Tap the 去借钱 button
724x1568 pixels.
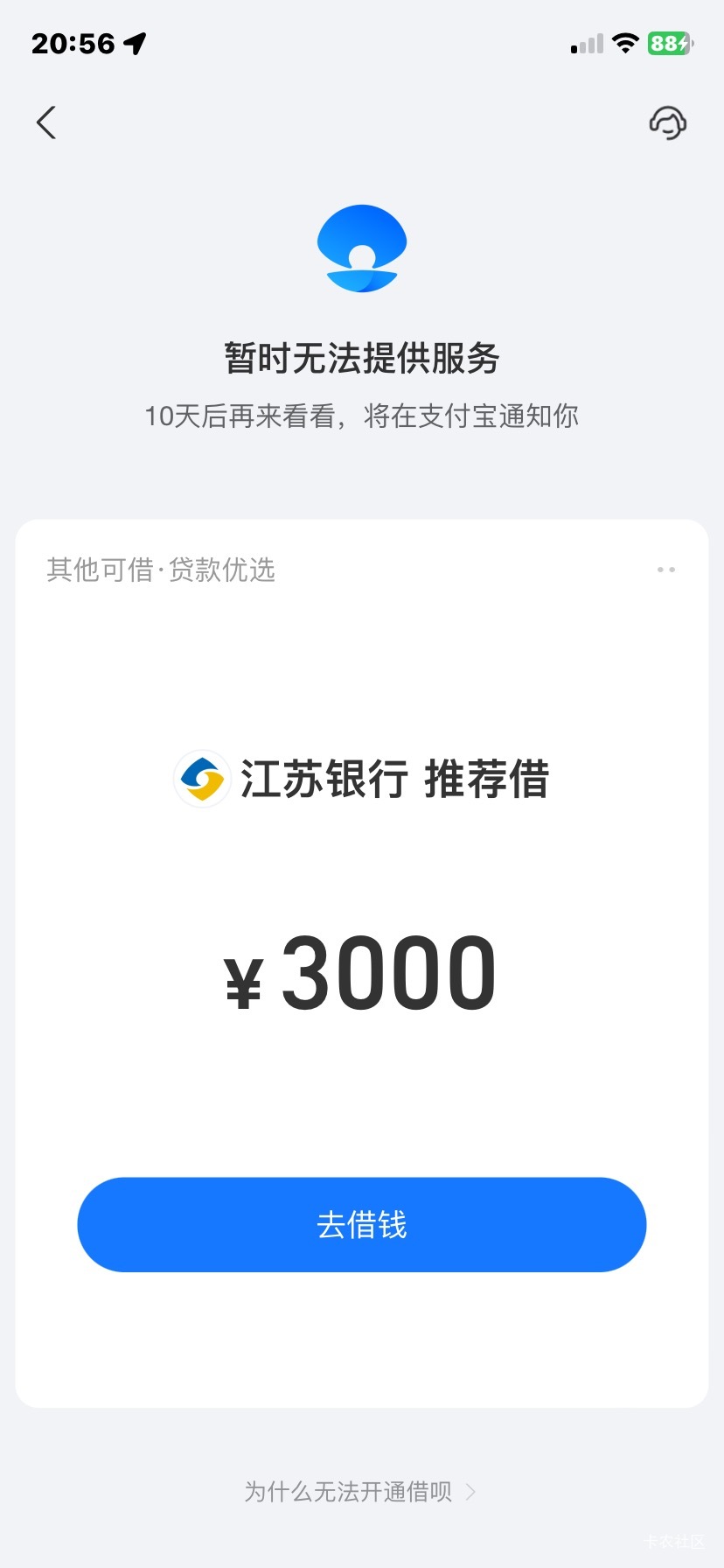pos(362,1224)
